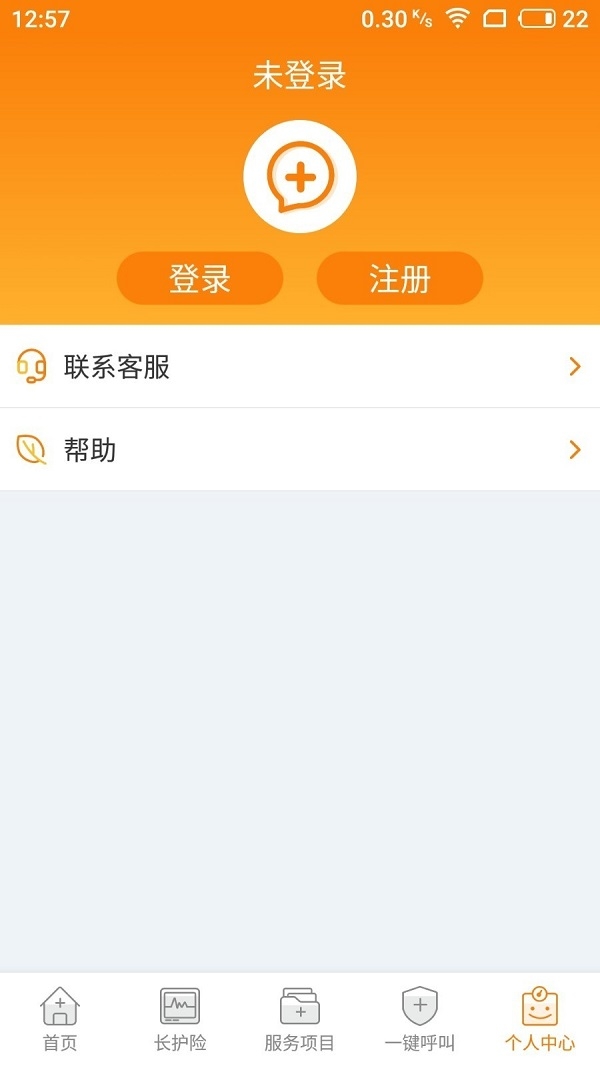This screenshot has height=1066, width=600.
Task: Open 联系客服 customer service row
Action: (300, 366)
